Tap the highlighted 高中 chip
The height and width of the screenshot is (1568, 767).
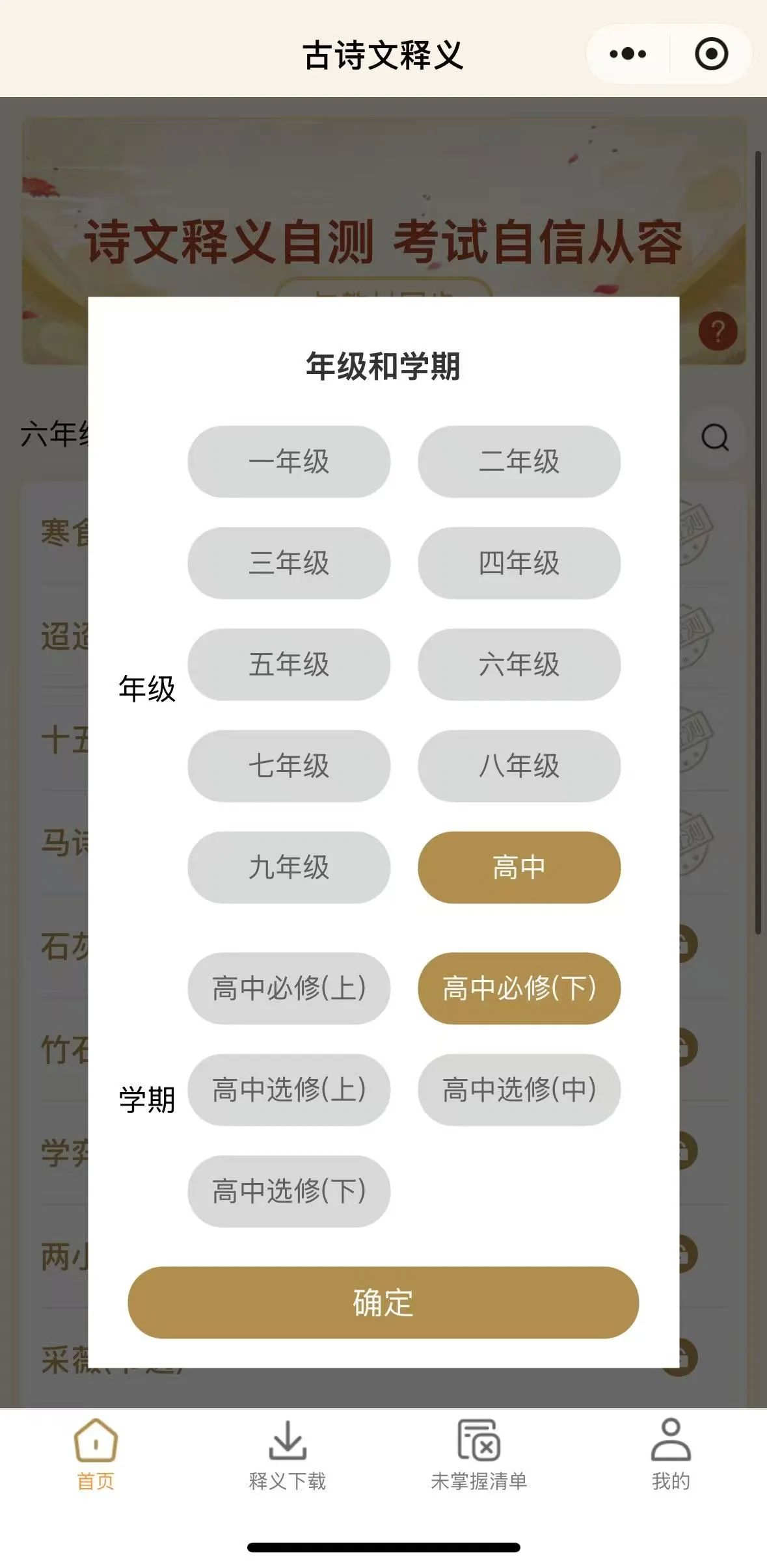point(519,868)
